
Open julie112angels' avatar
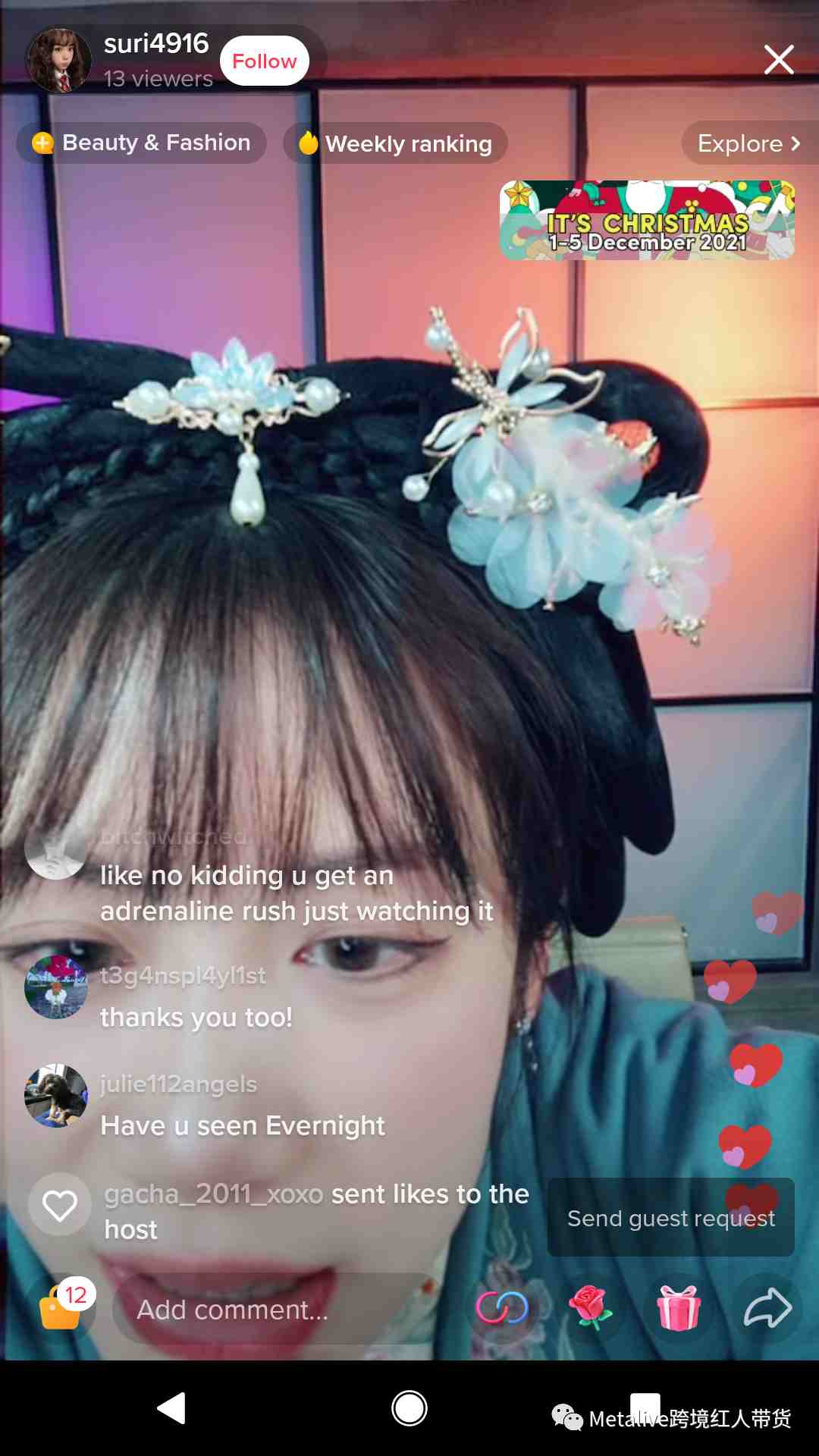click(55, 1096)
